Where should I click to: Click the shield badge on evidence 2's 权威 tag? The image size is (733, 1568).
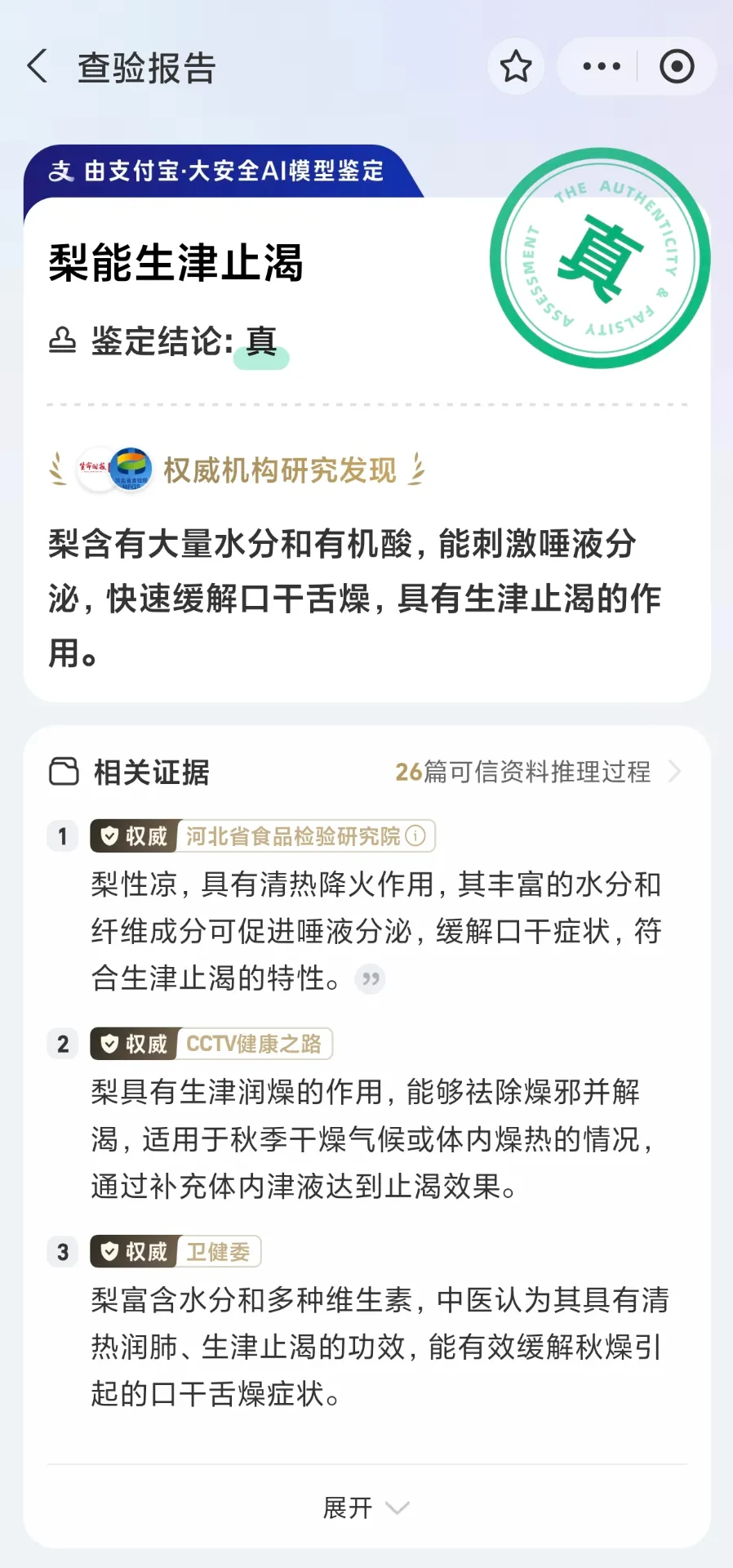[110, 1043]
